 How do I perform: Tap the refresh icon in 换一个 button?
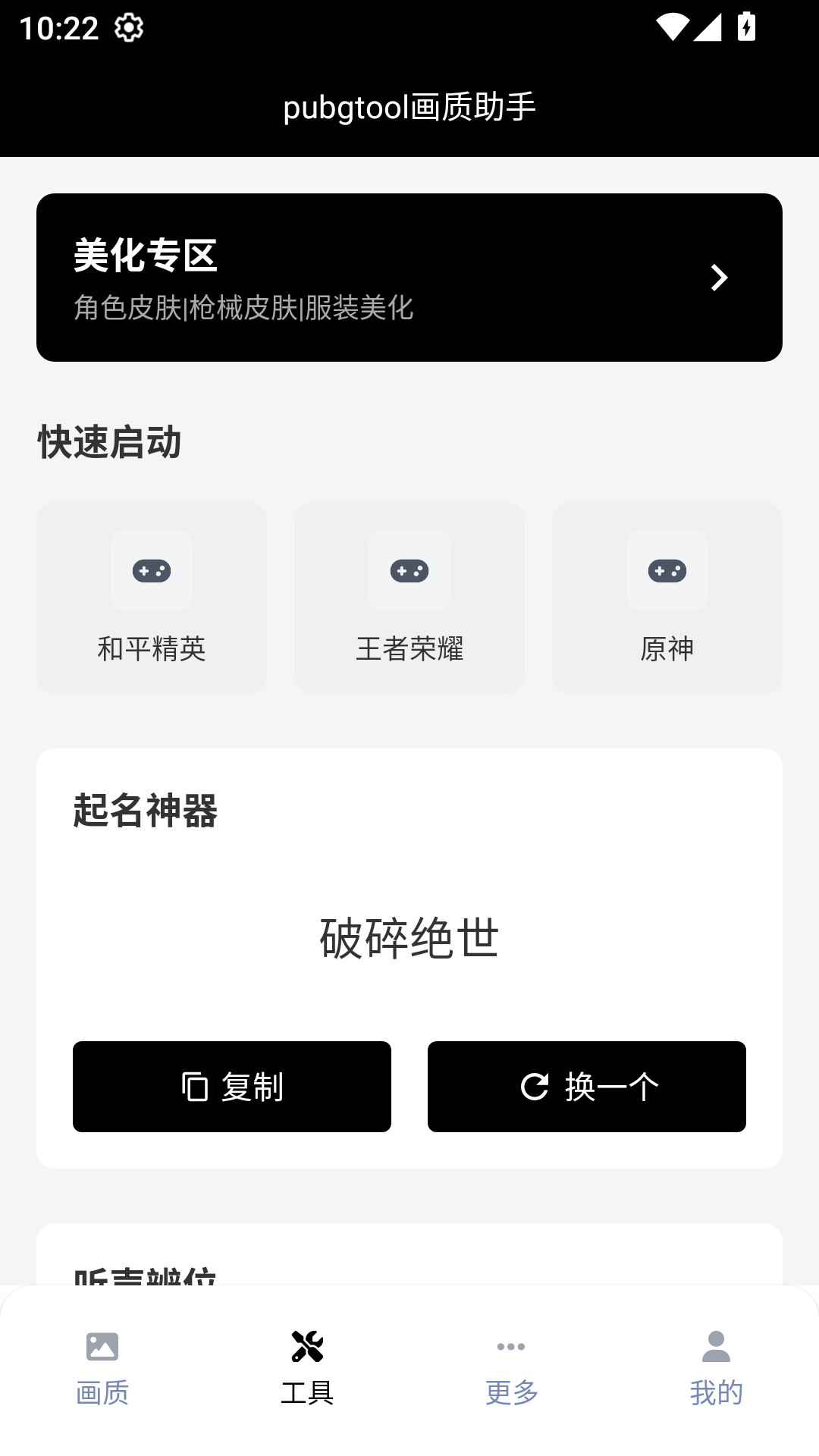(535, 1086)
